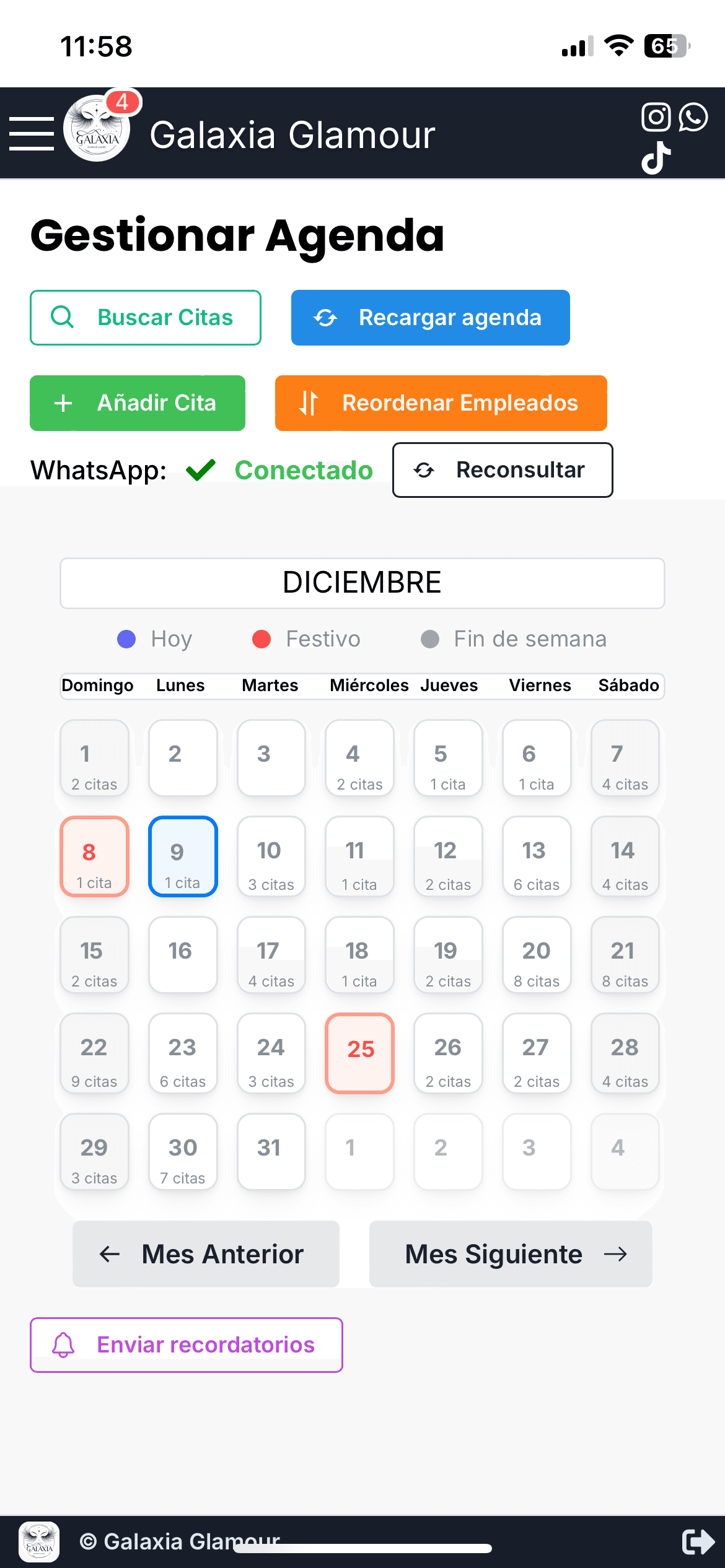Navigate to Mes Siguiente

(509, 1255)
